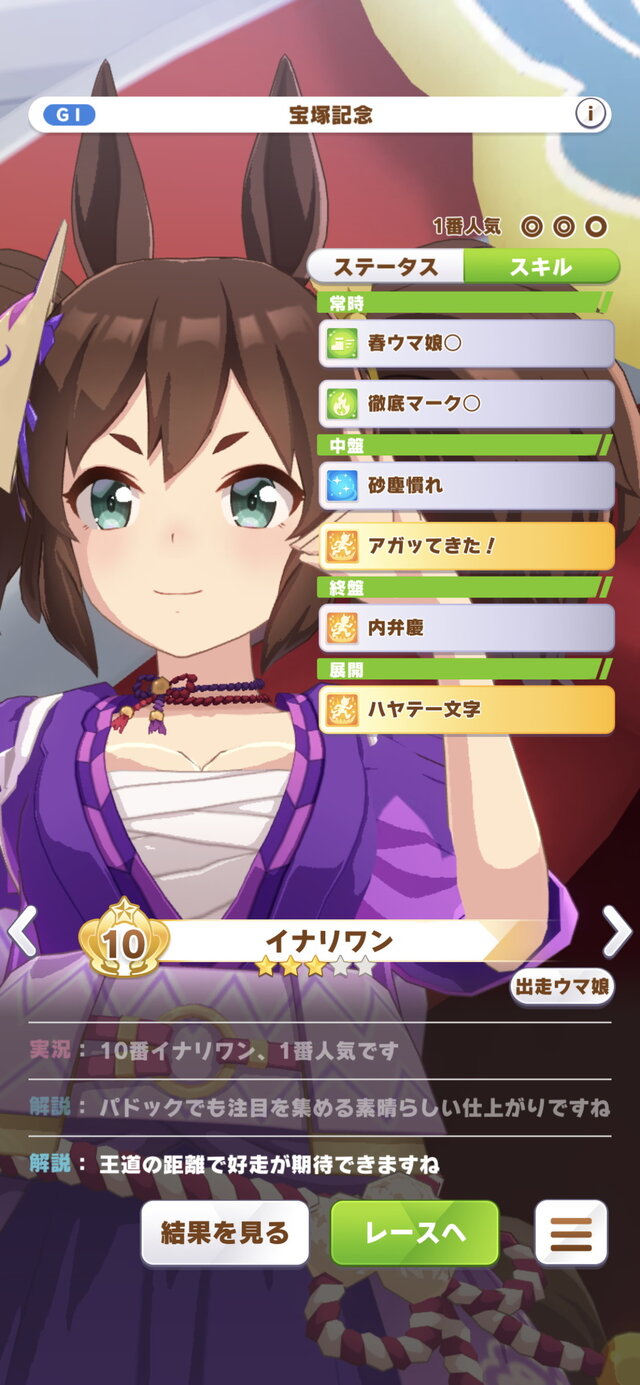640x1385 pixels.
Task: Tap 結果を見る to skip to results
Action: 225,1233
